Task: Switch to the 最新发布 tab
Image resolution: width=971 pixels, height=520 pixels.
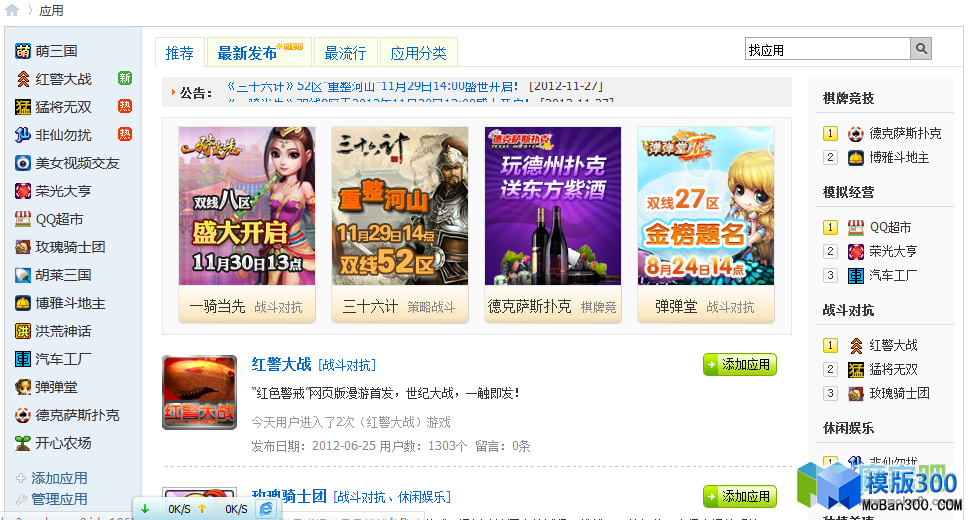Action: (247, 53)
